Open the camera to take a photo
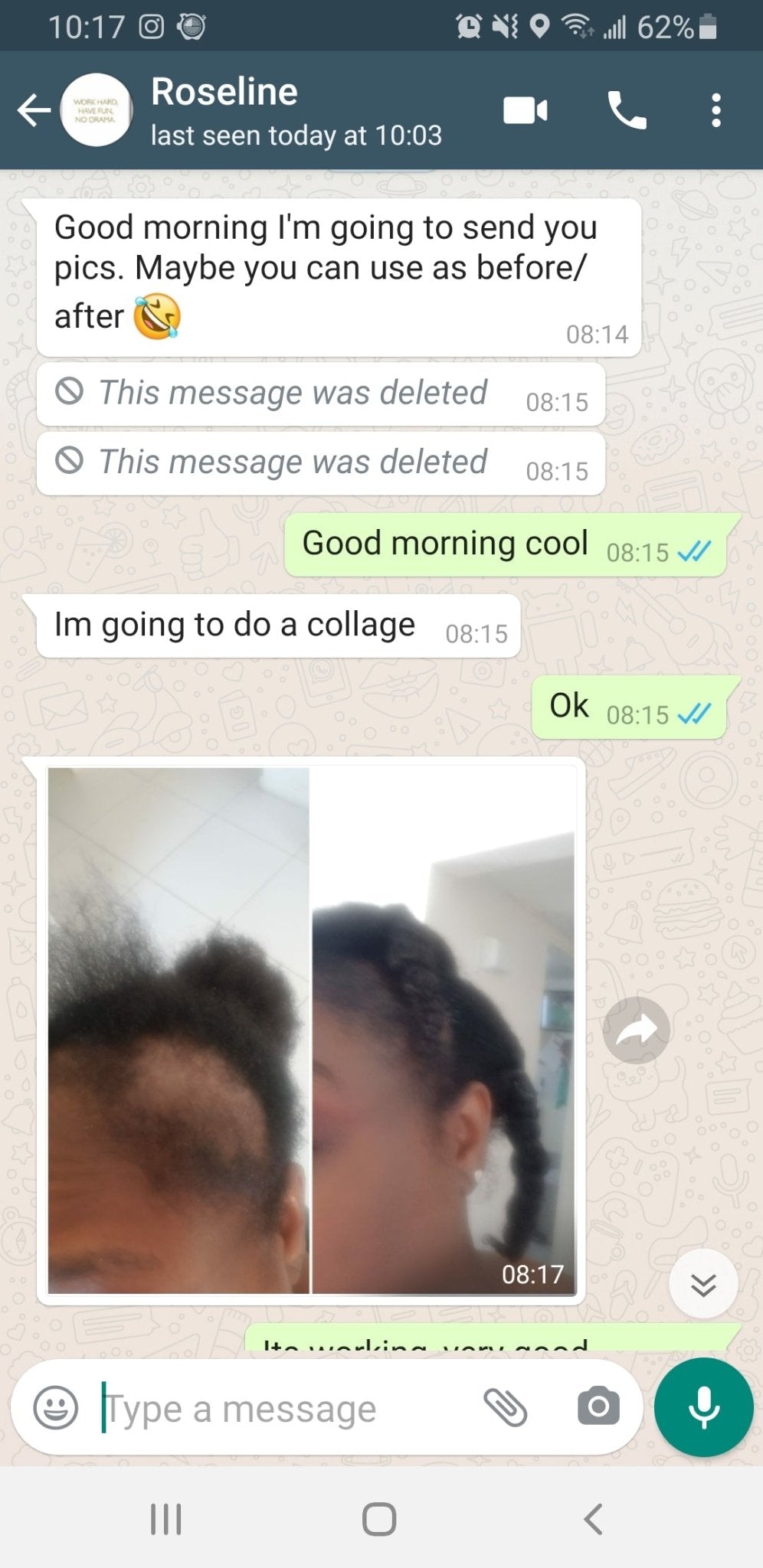Screen dimensions: 763x1568 pyautogui.click(x=598, y=1407)
